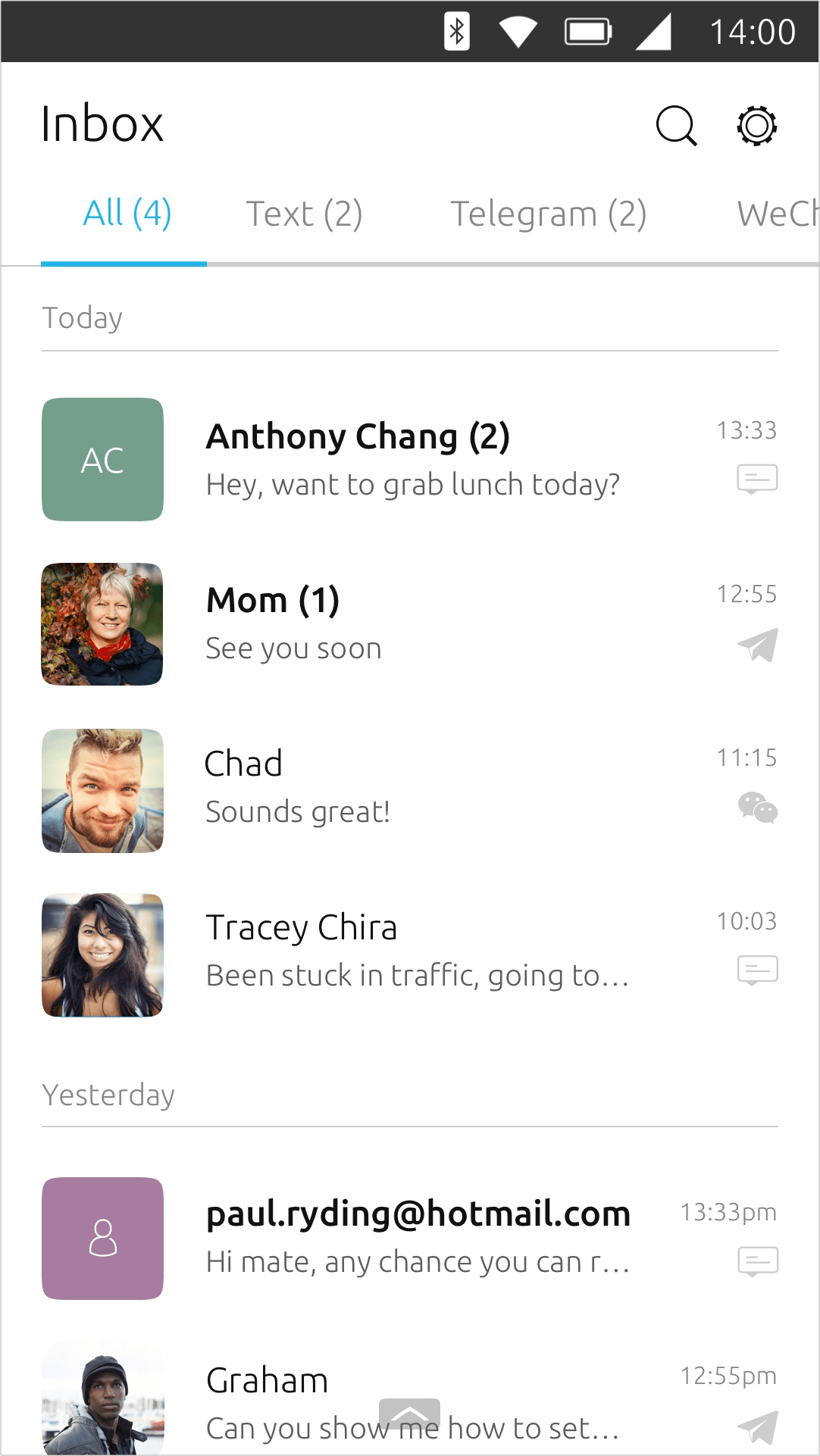Tap the bottom edge up-arrow handle

click(409, 1414)
